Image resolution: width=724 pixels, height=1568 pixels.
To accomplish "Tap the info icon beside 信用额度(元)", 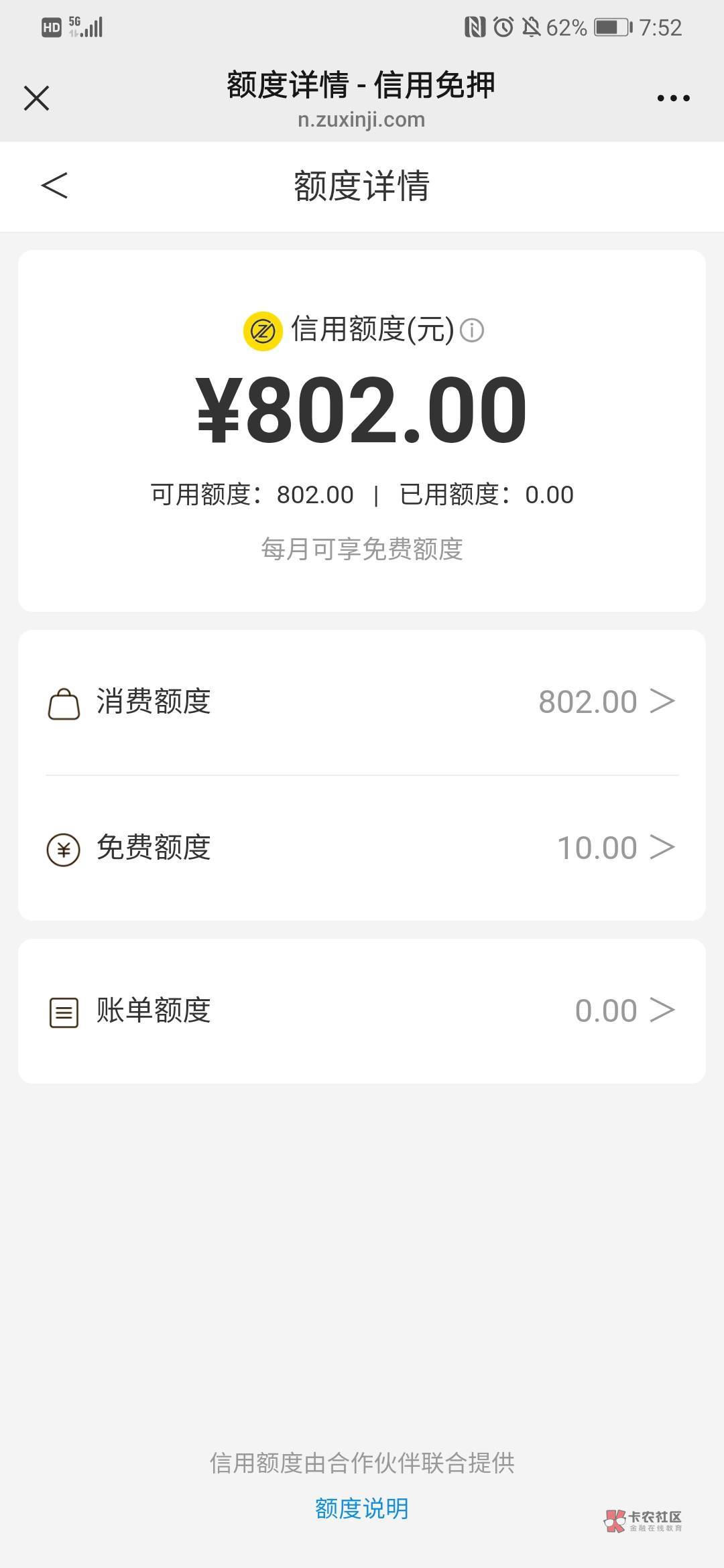I will click(x=472, y=330).
